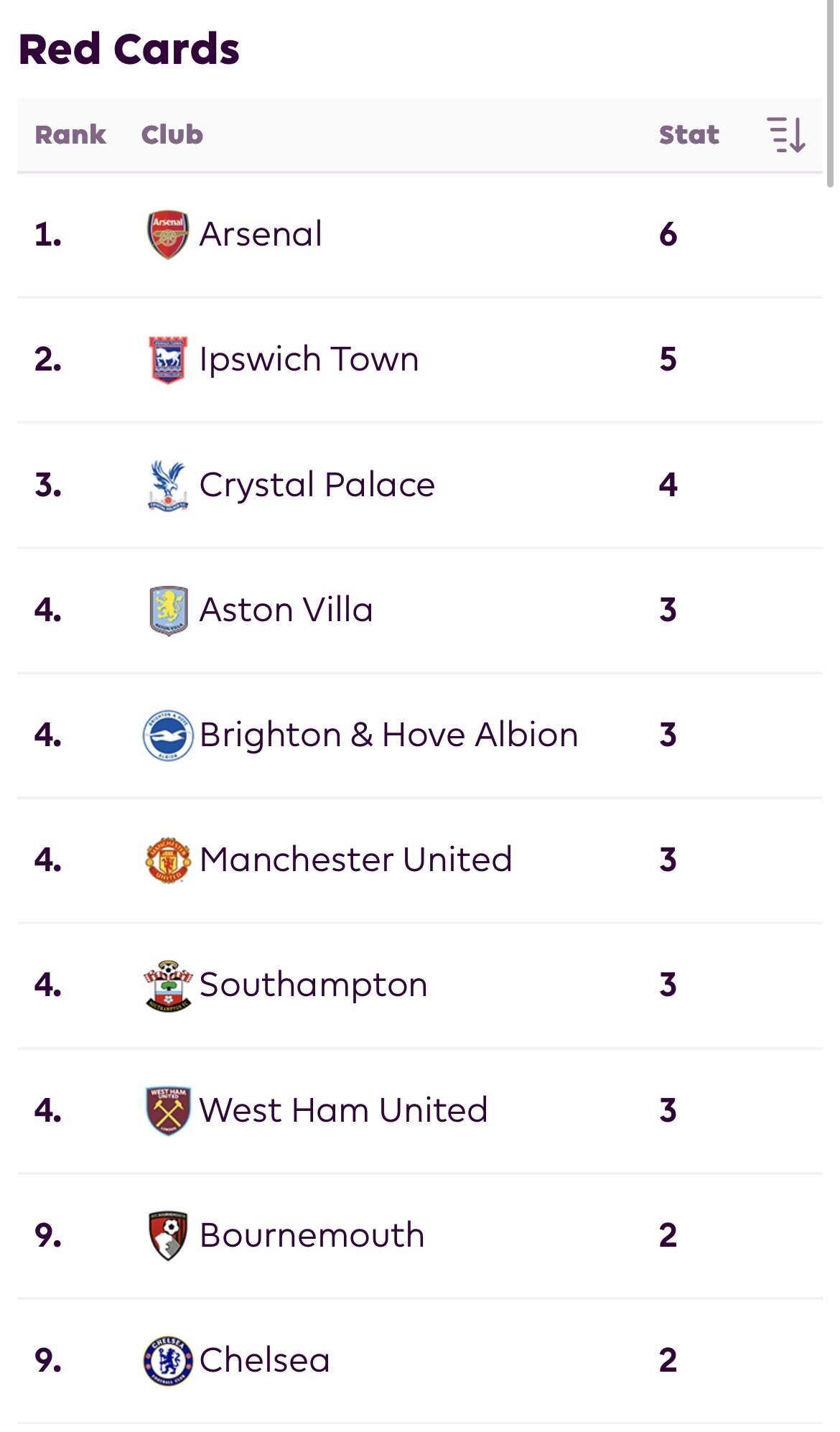
Task: Tap the sort order icon beside Stat
Action: pos(786,134)
